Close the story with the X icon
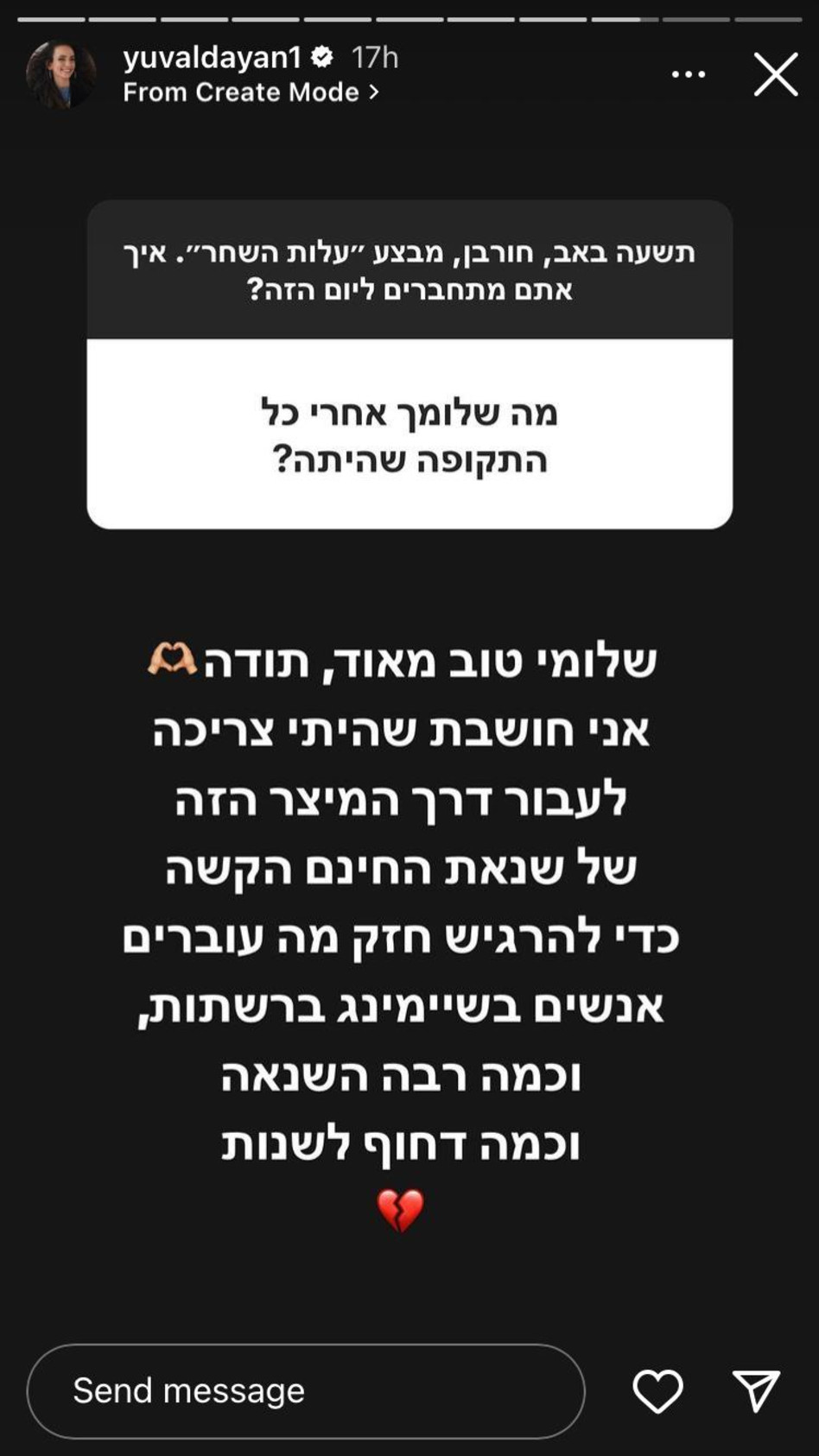 [776, 74]
